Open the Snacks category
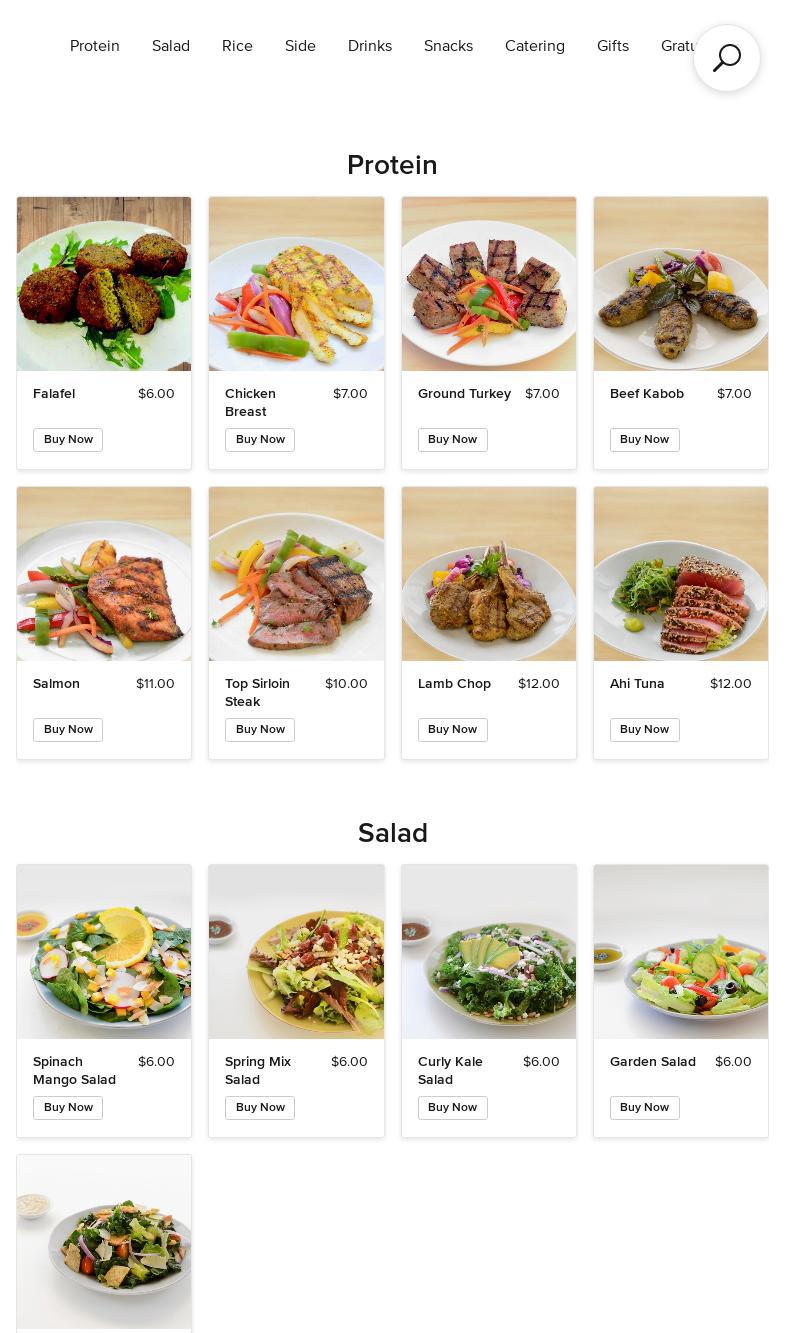This screenshot has width=785, height=1333. 448,46
